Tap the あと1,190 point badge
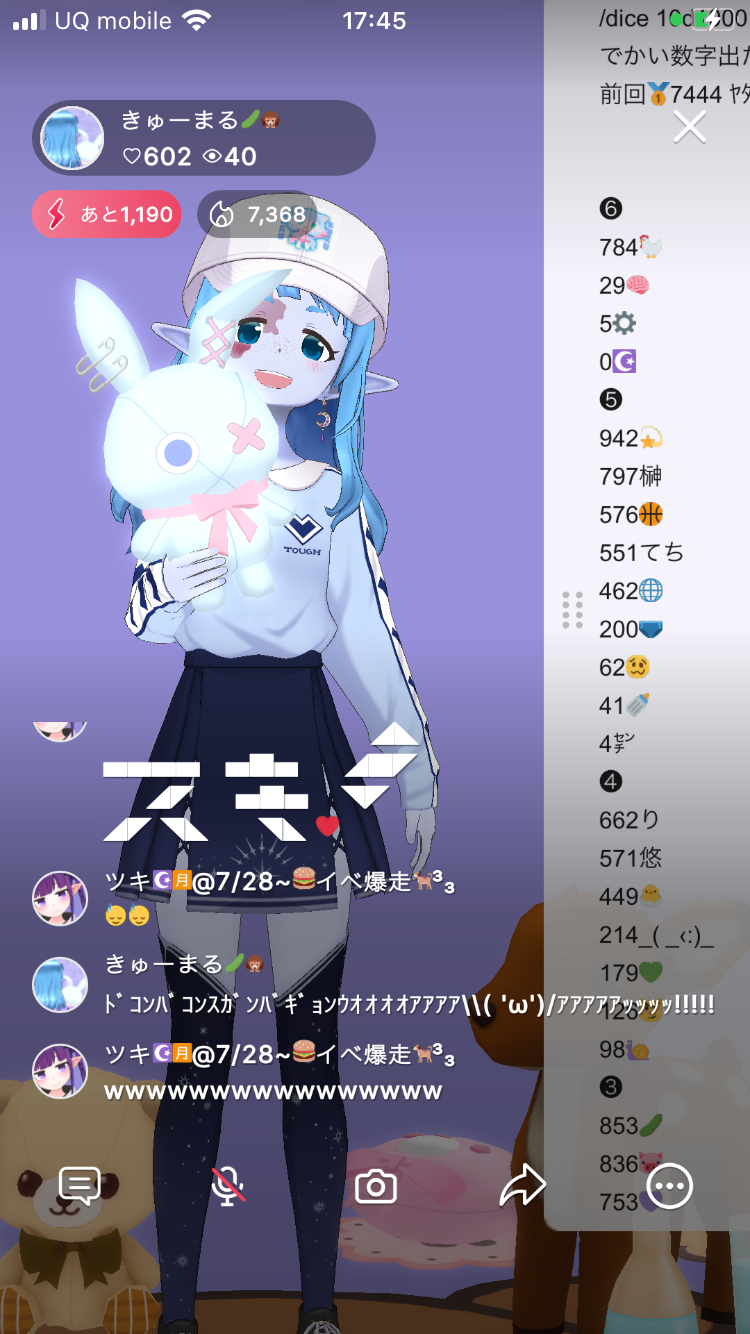Viewport: 750px width, 1334px height. coord(107,214)
